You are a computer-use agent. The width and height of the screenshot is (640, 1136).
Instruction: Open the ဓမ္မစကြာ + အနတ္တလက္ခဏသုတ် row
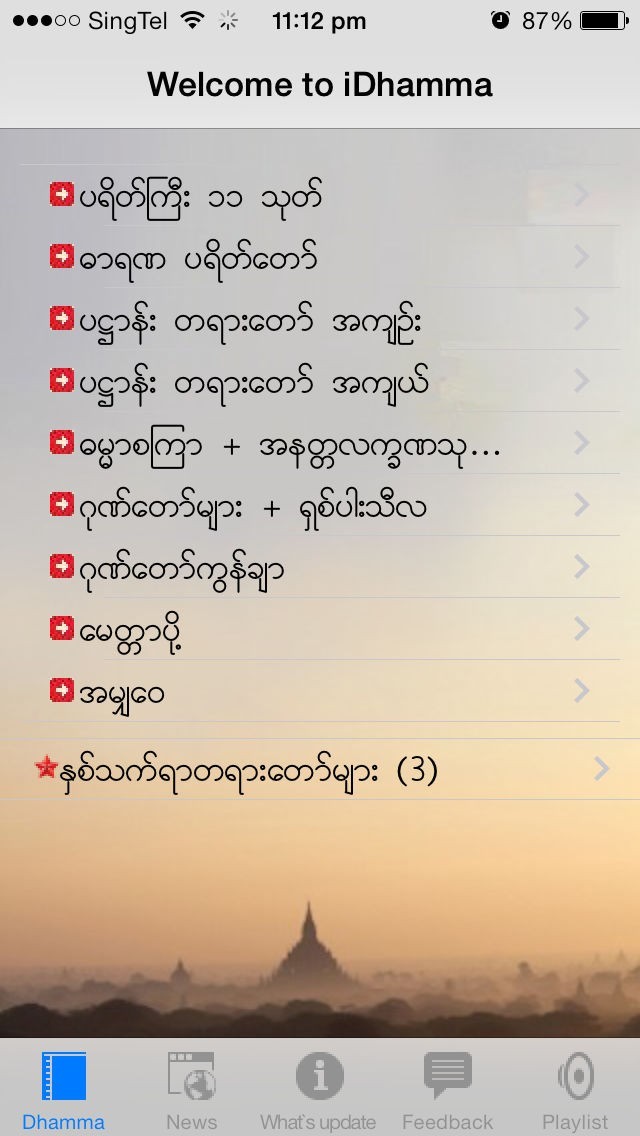pyautogui.click(x=320, y=444)
